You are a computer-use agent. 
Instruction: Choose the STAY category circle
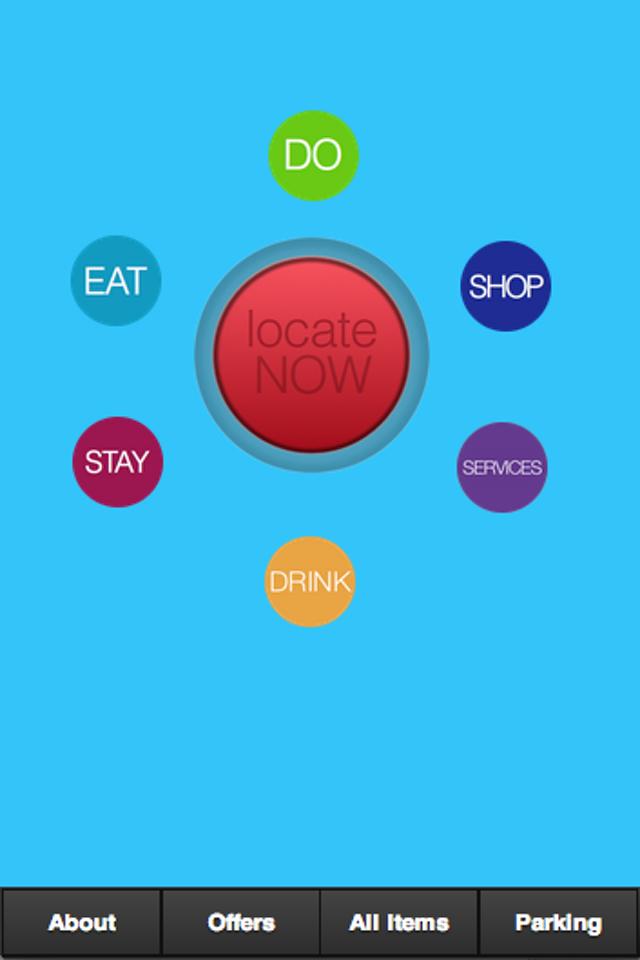117,462
